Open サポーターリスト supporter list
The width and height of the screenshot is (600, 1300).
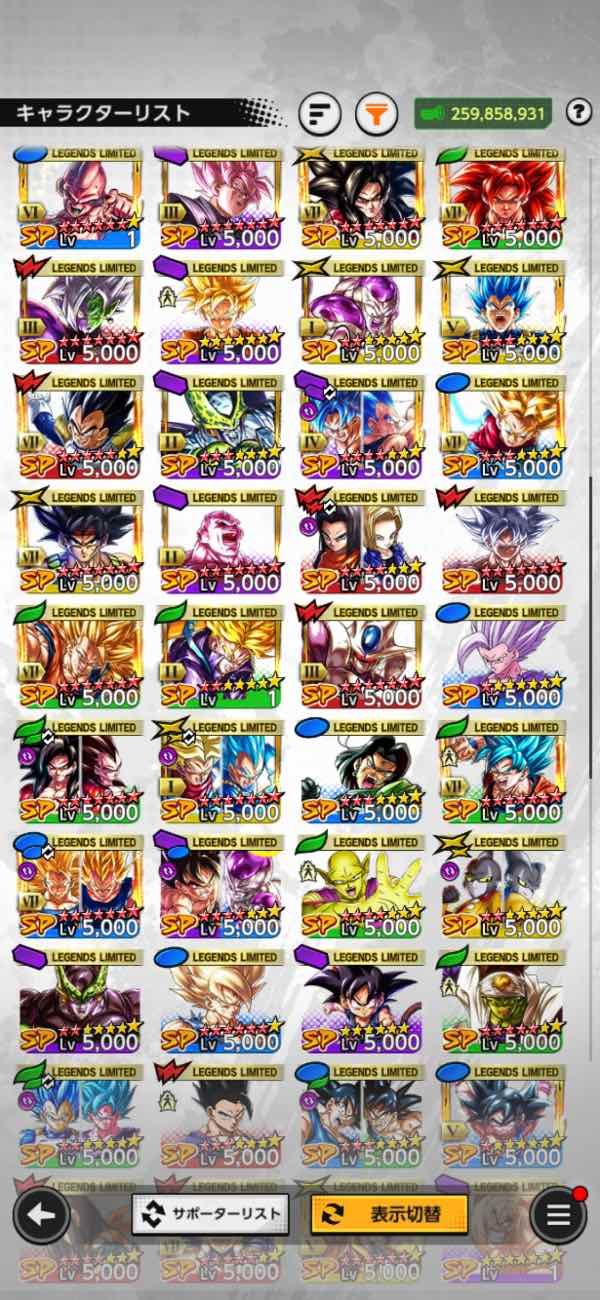(x=210, y=1214)
